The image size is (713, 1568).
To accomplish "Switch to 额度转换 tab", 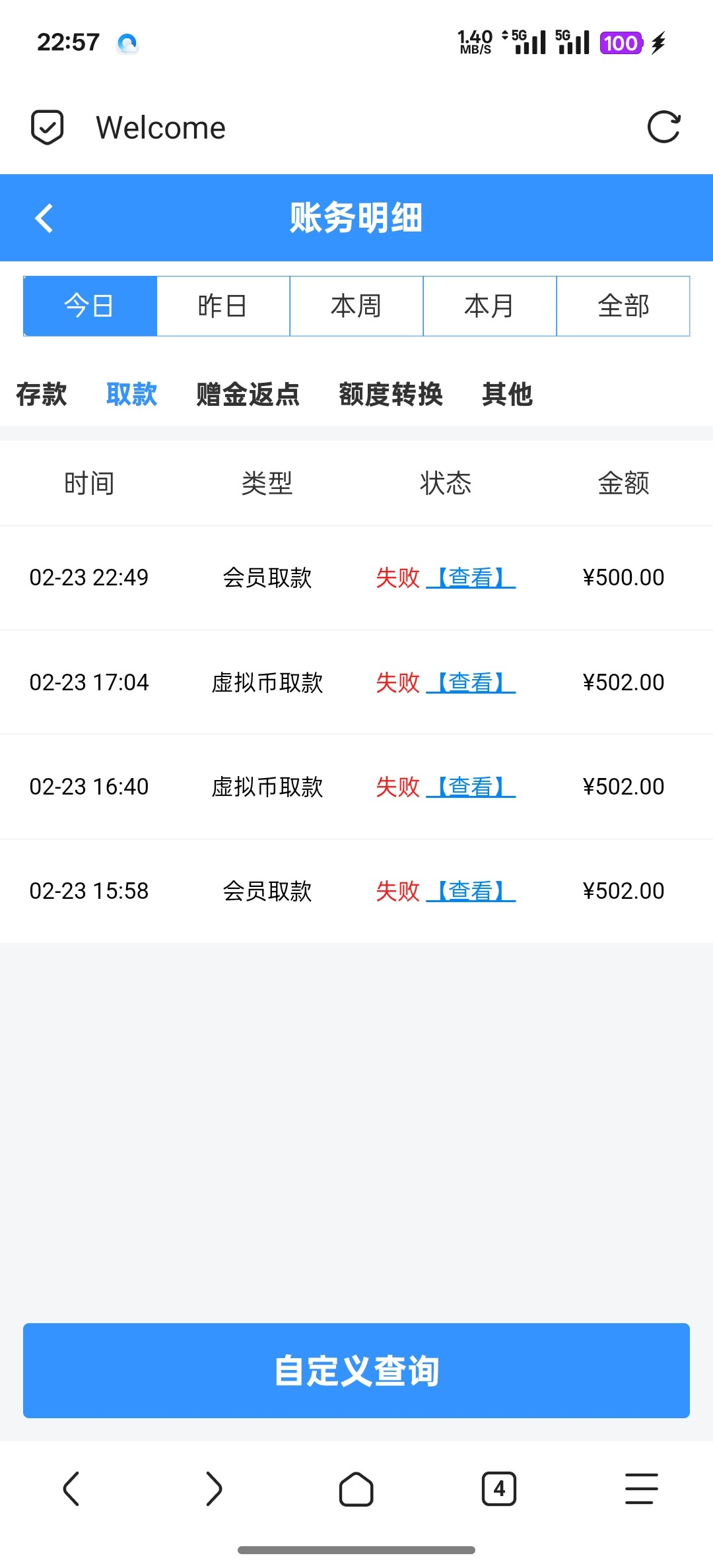I will [x=391, y=394].
